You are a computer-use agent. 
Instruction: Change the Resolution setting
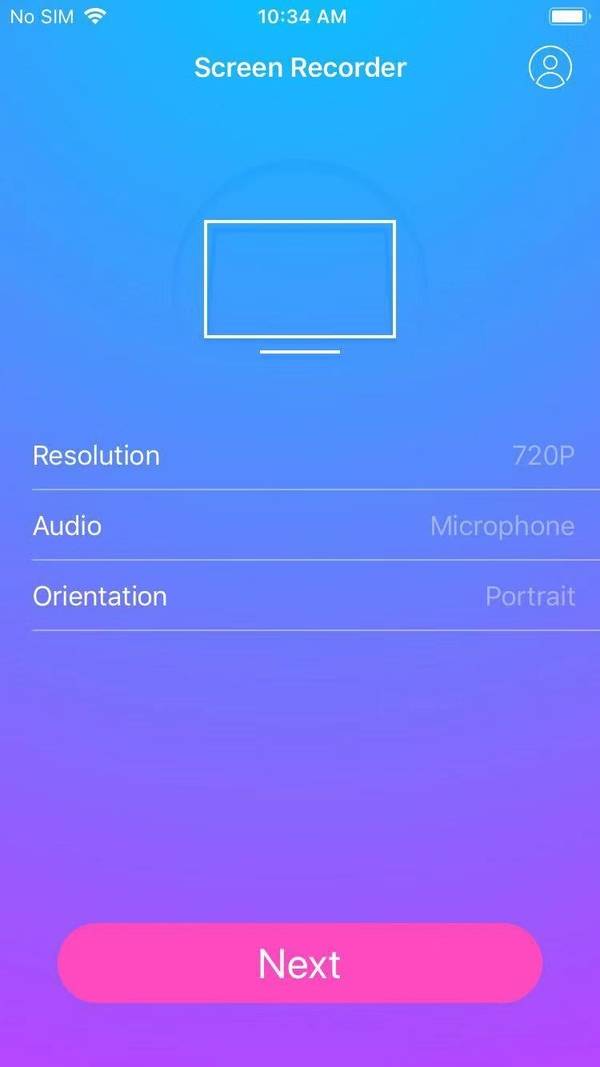303,456
